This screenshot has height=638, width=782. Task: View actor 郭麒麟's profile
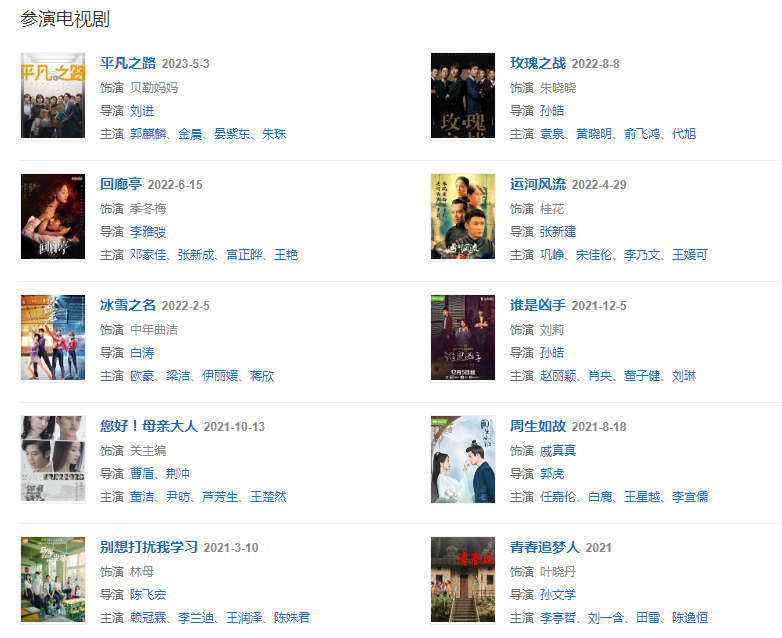(148, 133)
